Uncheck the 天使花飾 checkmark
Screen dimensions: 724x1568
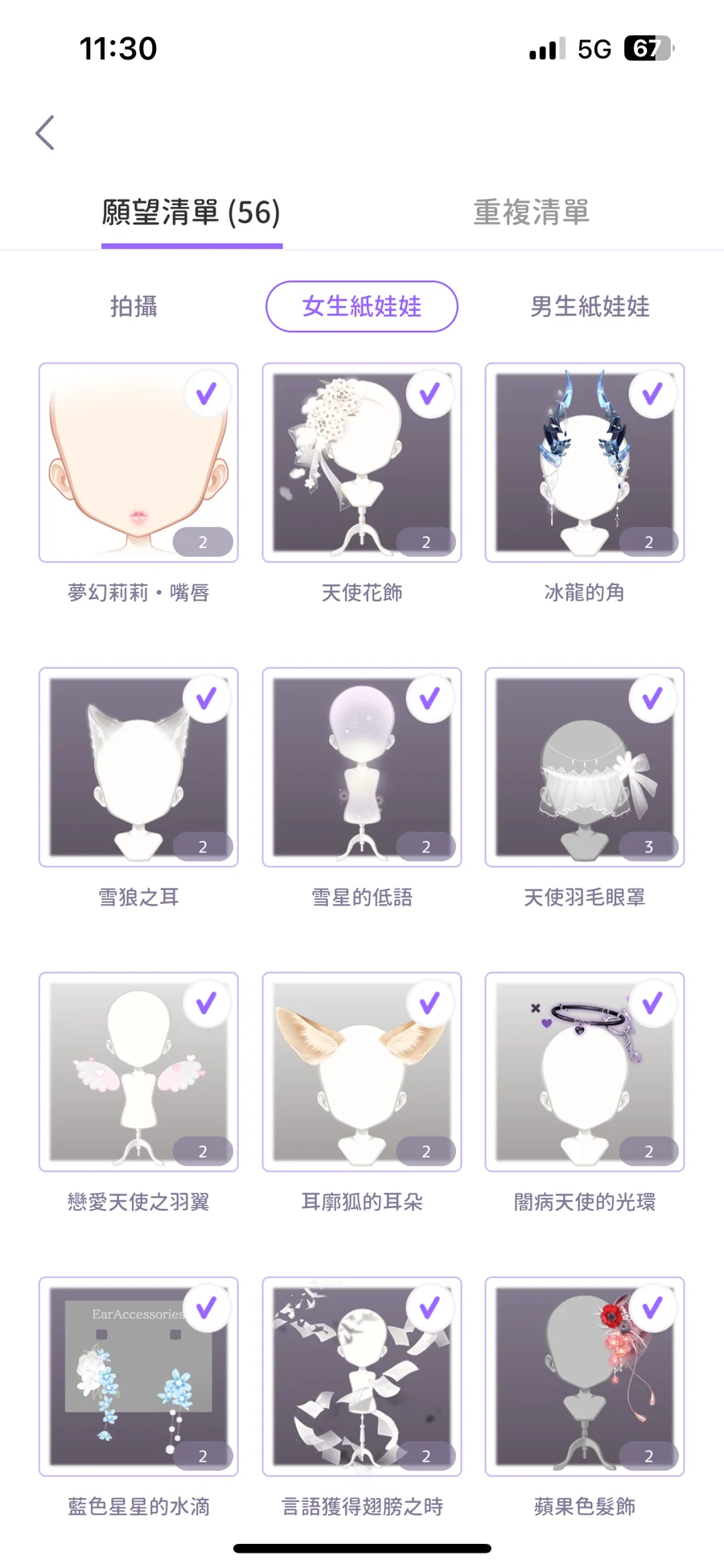coord(430,394)
